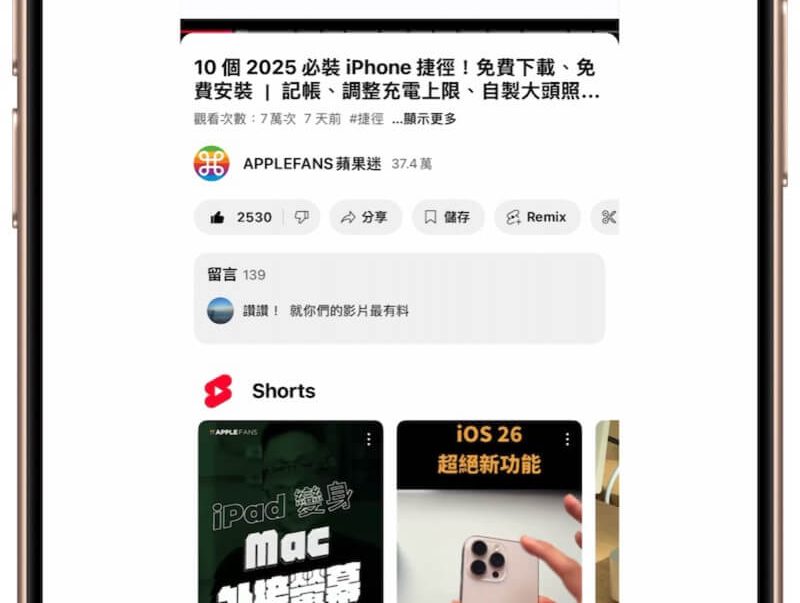Open overflow menu on iOS 26 Short
This screenshot has width=800, height=603.
[x=567, y=439]
